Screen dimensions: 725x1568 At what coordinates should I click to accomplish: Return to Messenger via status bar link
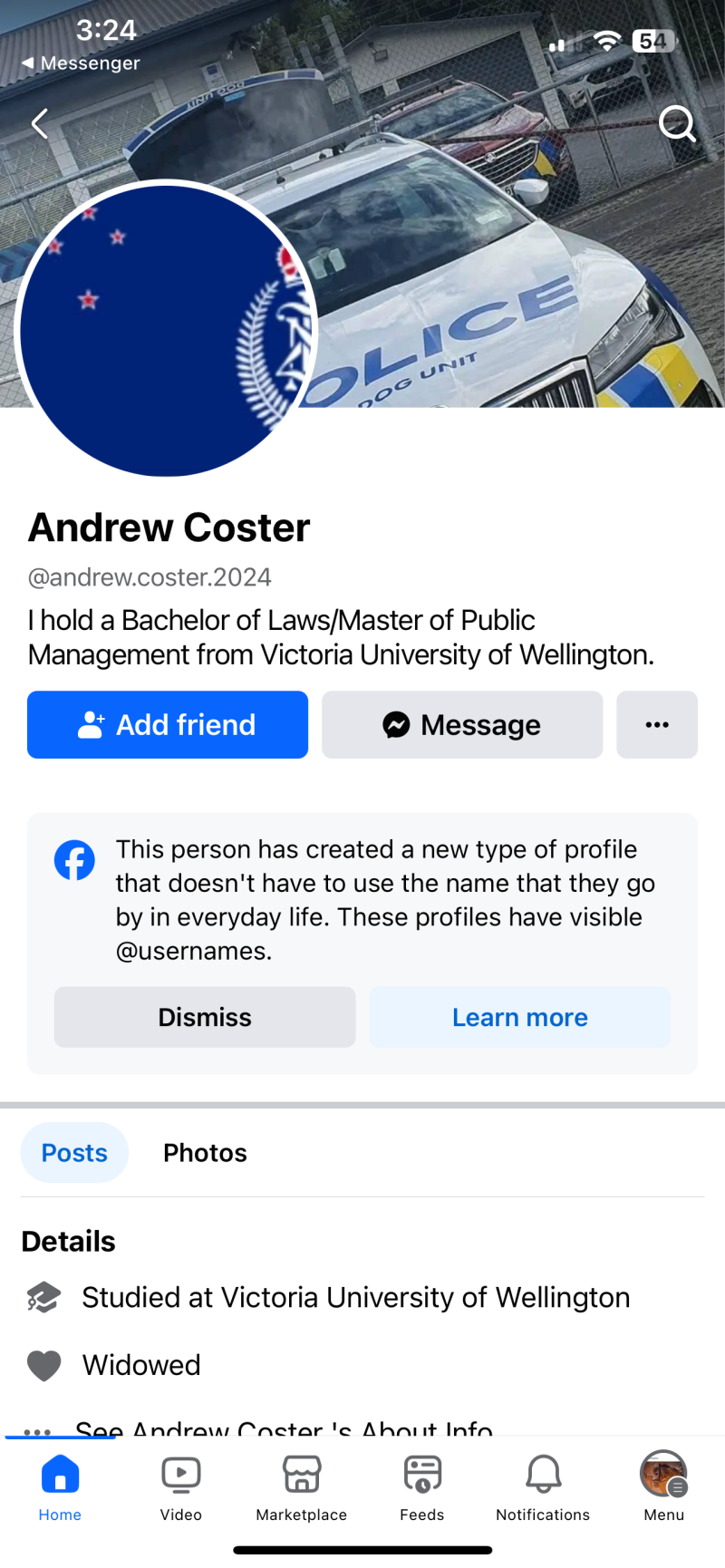tap(81, 63)
